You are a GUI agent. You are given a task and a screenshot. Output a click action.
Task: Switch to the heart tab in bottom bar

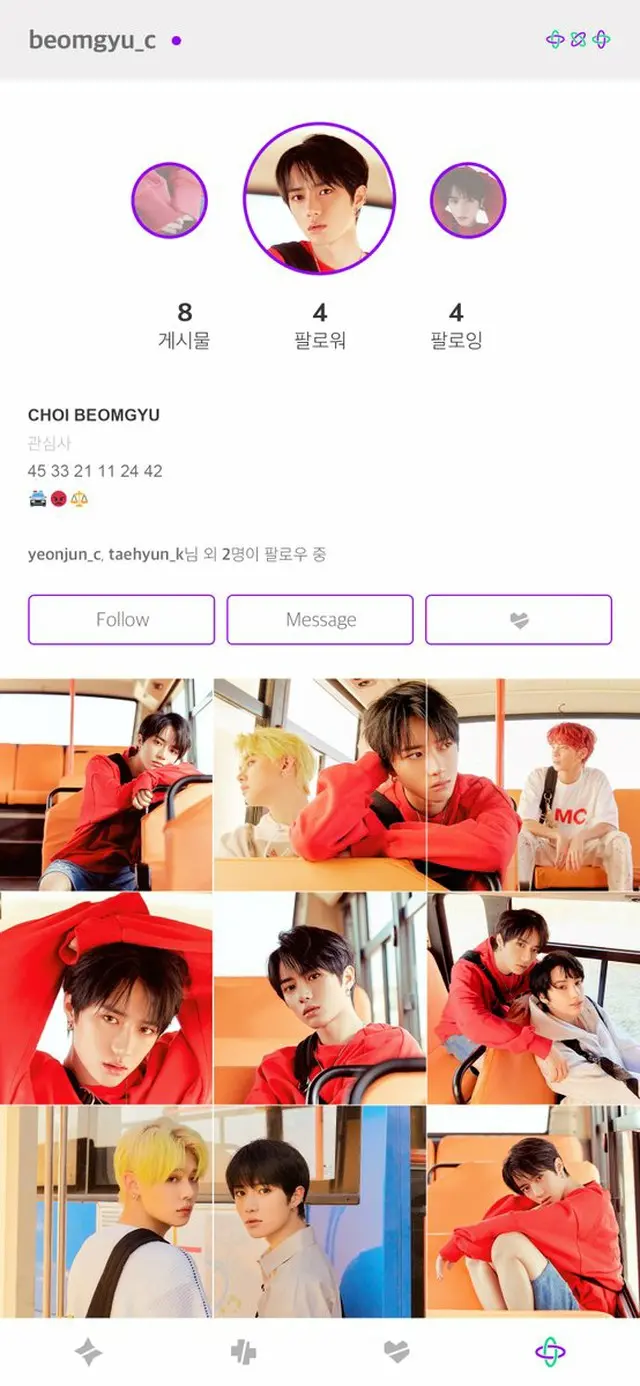pyautogui.click(x=397, y=1353)
